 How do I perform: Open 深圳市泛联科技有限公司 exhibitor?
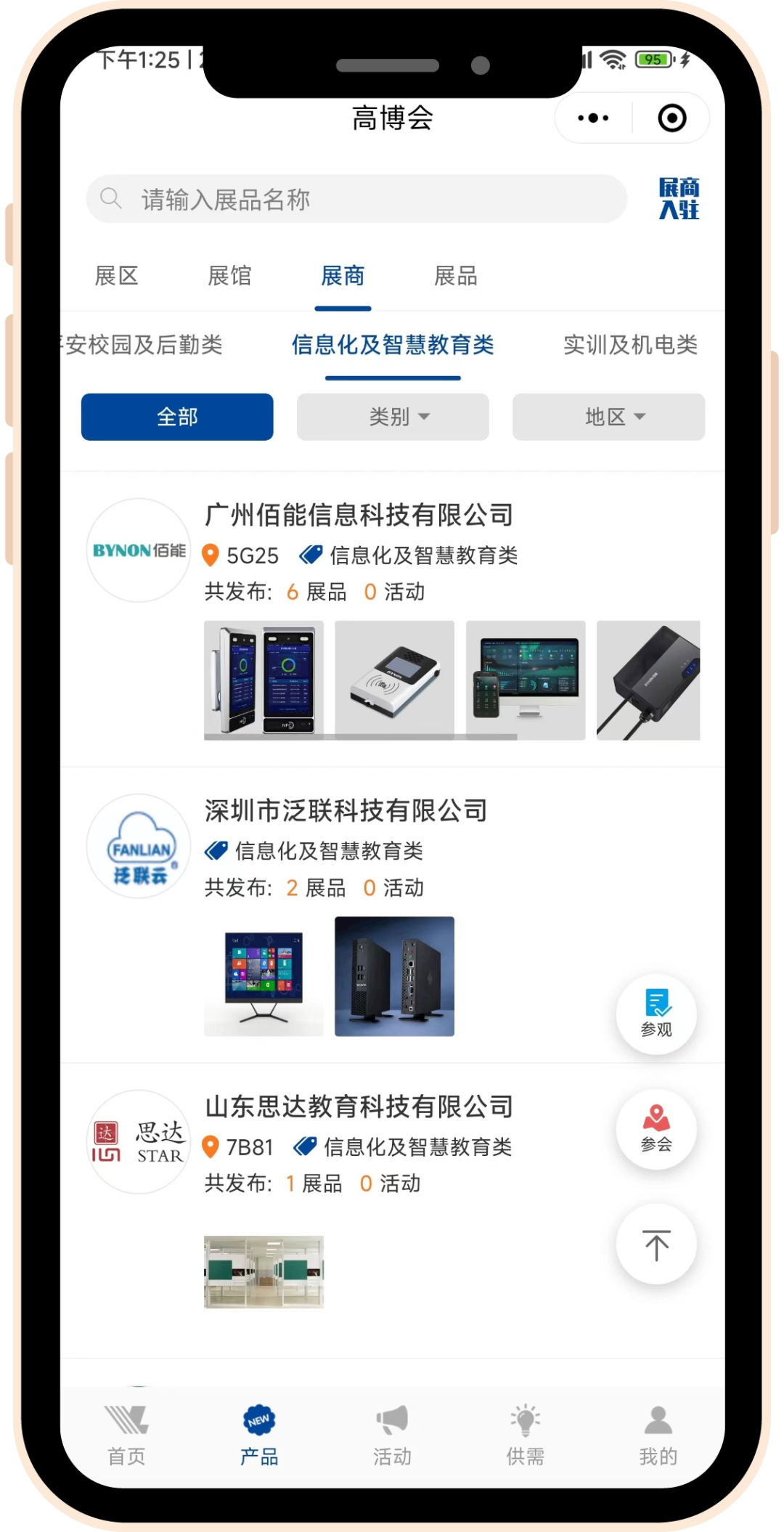coord(346,811)
